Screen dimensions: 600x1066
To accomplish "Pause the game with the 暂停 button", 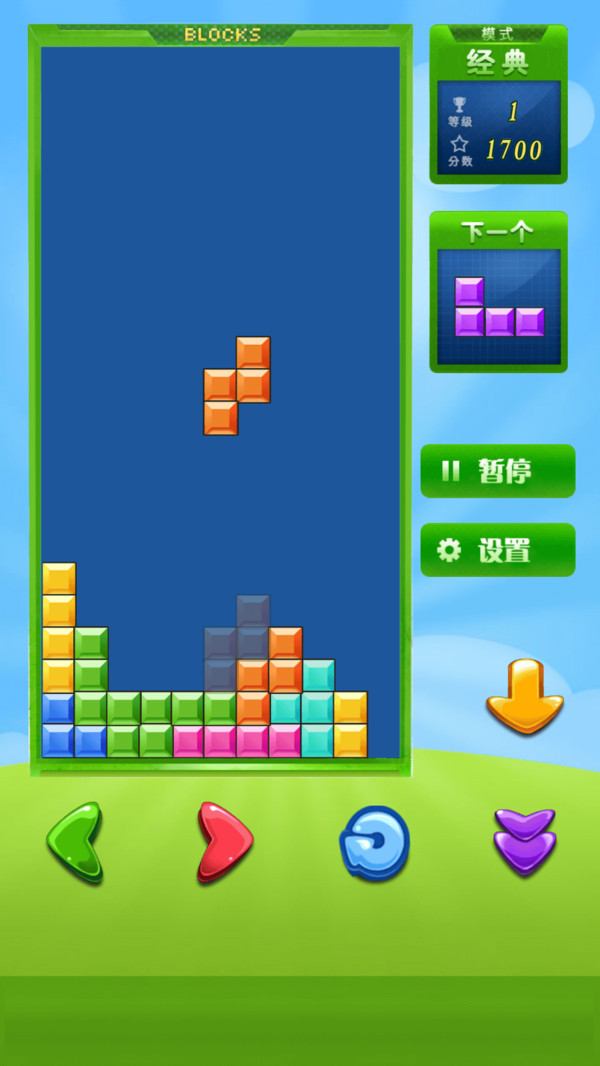I will [x=497, y=471].
